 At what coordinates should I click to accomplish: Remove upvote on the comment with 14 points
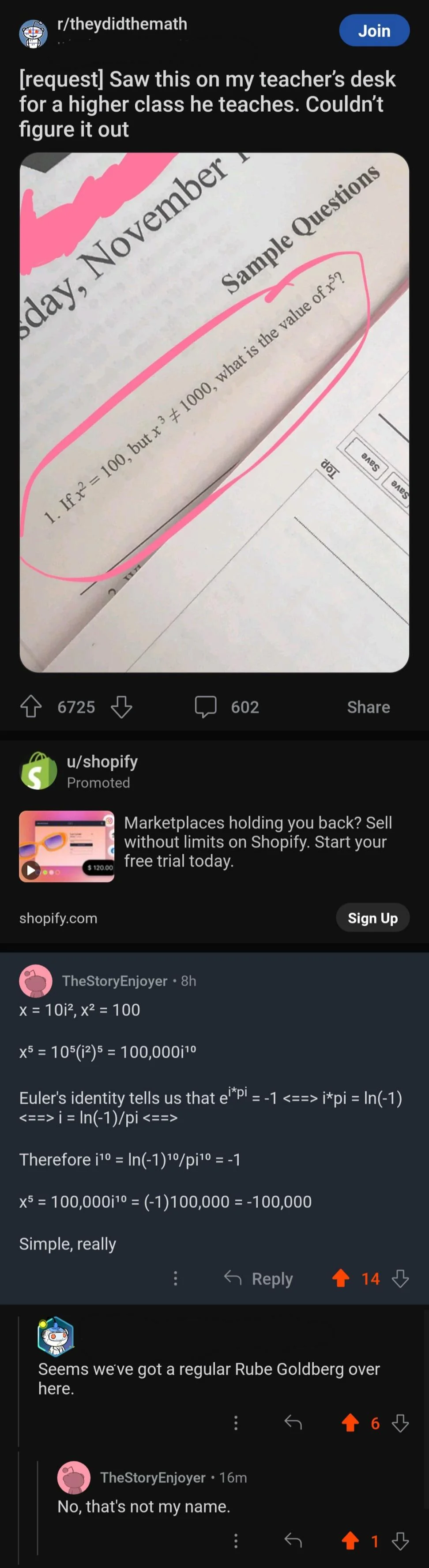pyautogui.click(x=341, y=1278)
